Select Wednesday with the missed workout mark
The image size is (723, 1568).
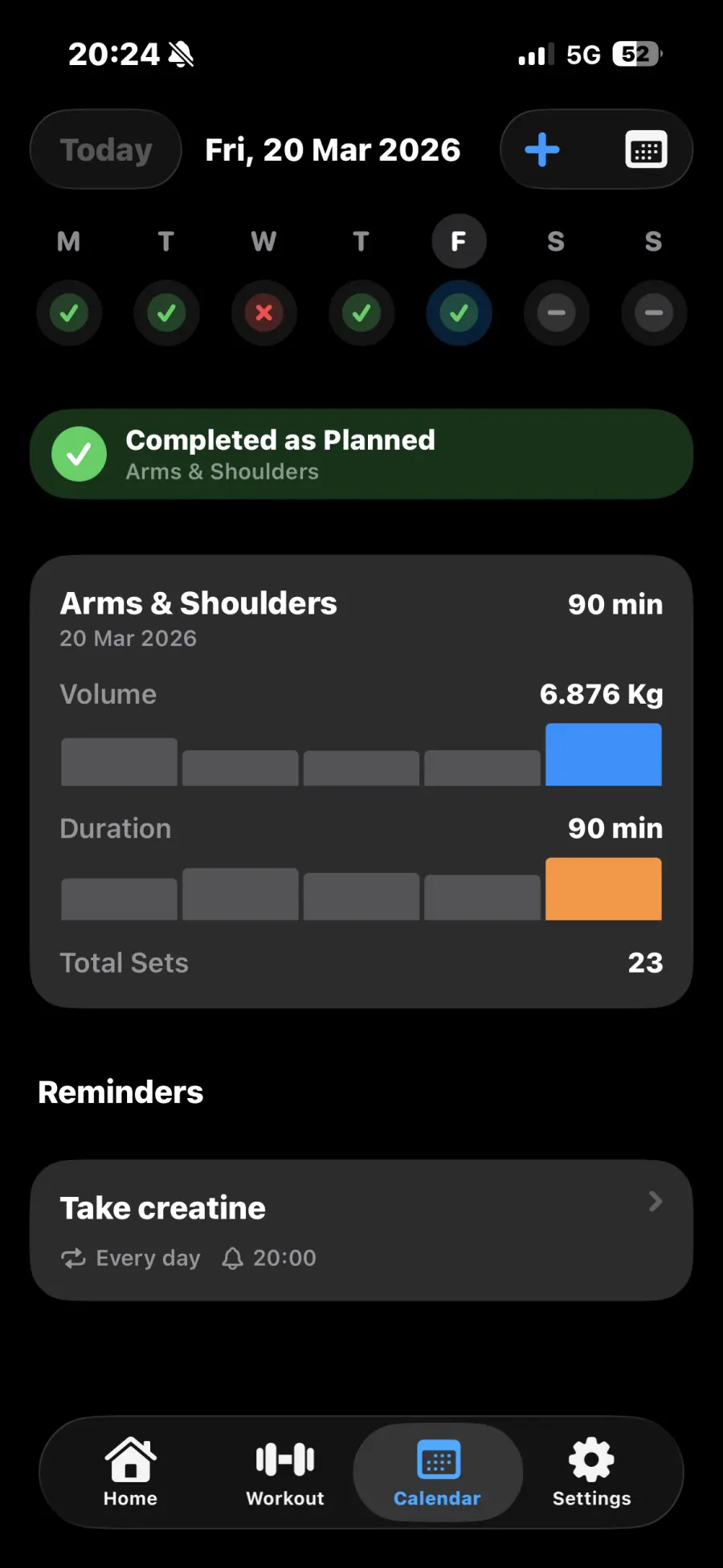pyautogui.click(x=263, y=312)
